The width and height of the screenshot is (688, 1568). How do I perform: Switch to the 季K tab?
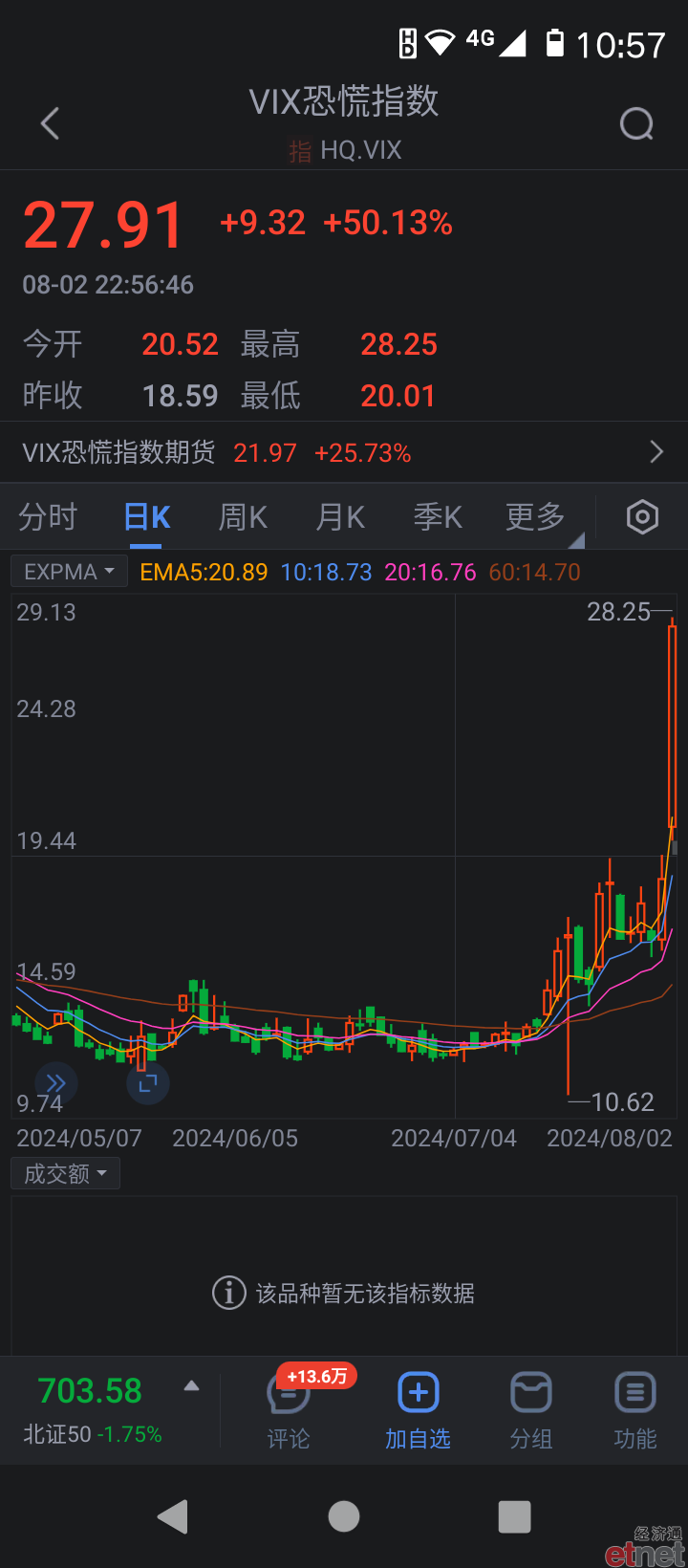point(438,517)
